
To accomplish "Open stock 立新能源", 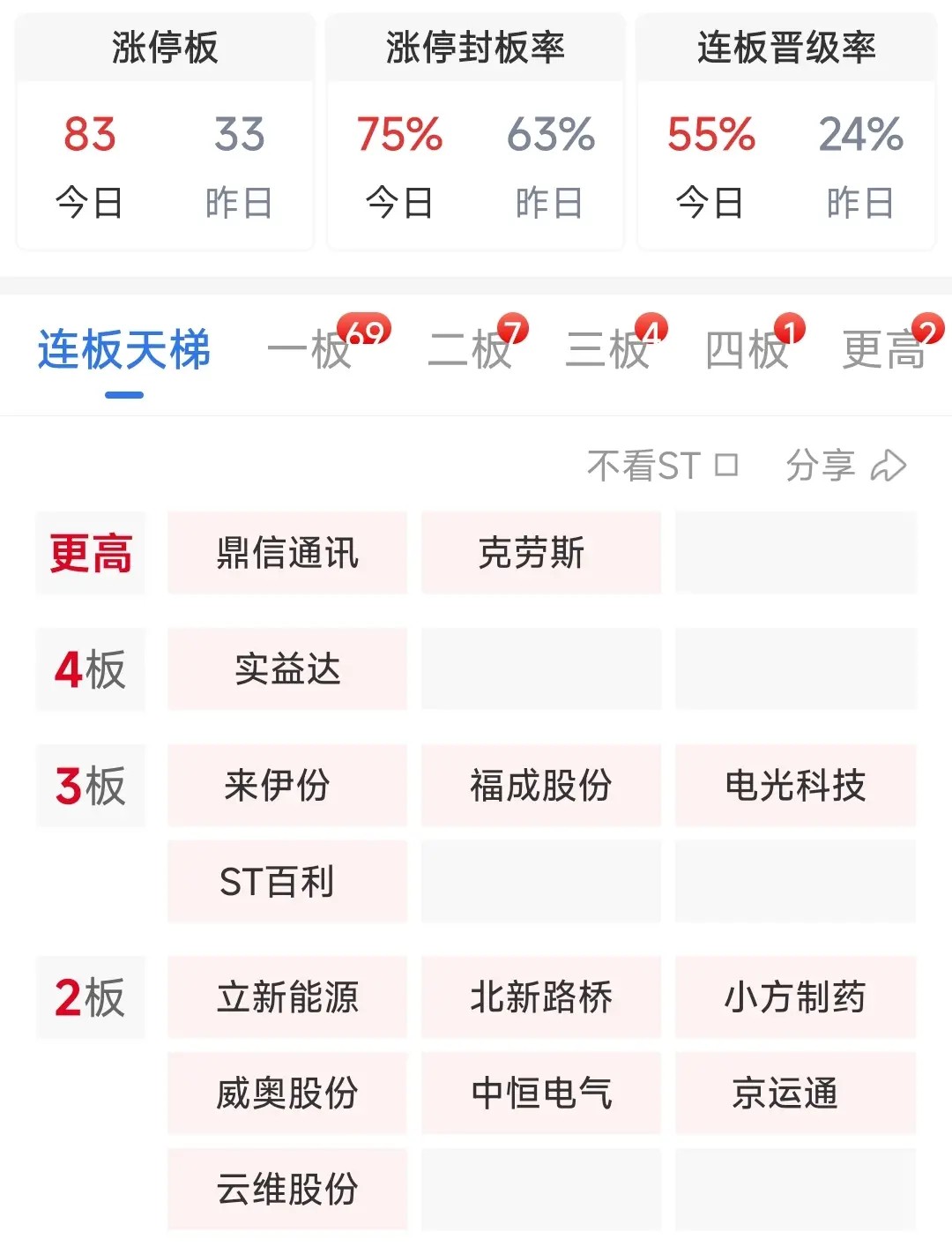I will 287,997.
